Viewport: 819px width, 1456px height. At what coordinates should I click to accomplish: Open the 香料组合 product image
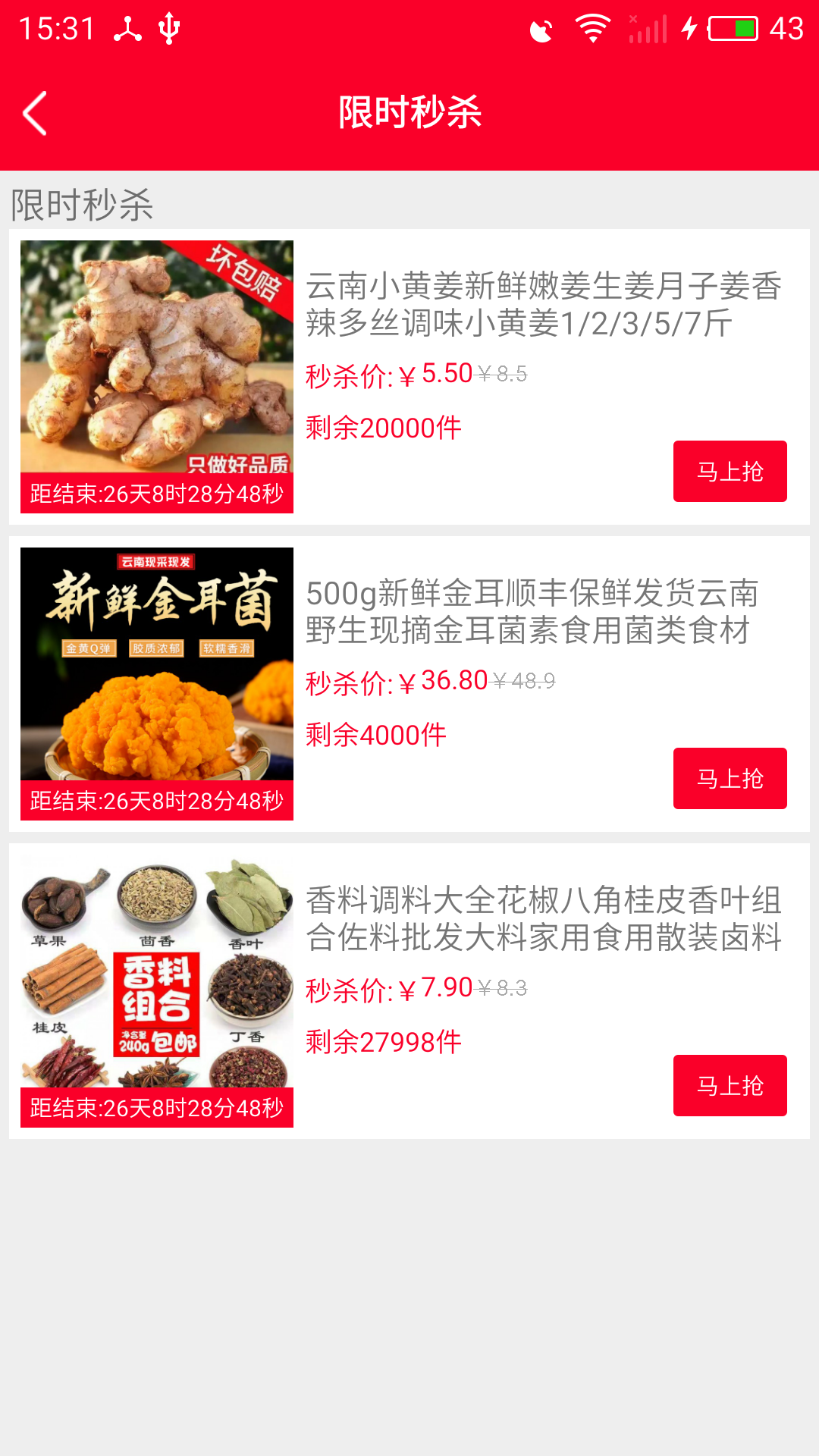156,972
